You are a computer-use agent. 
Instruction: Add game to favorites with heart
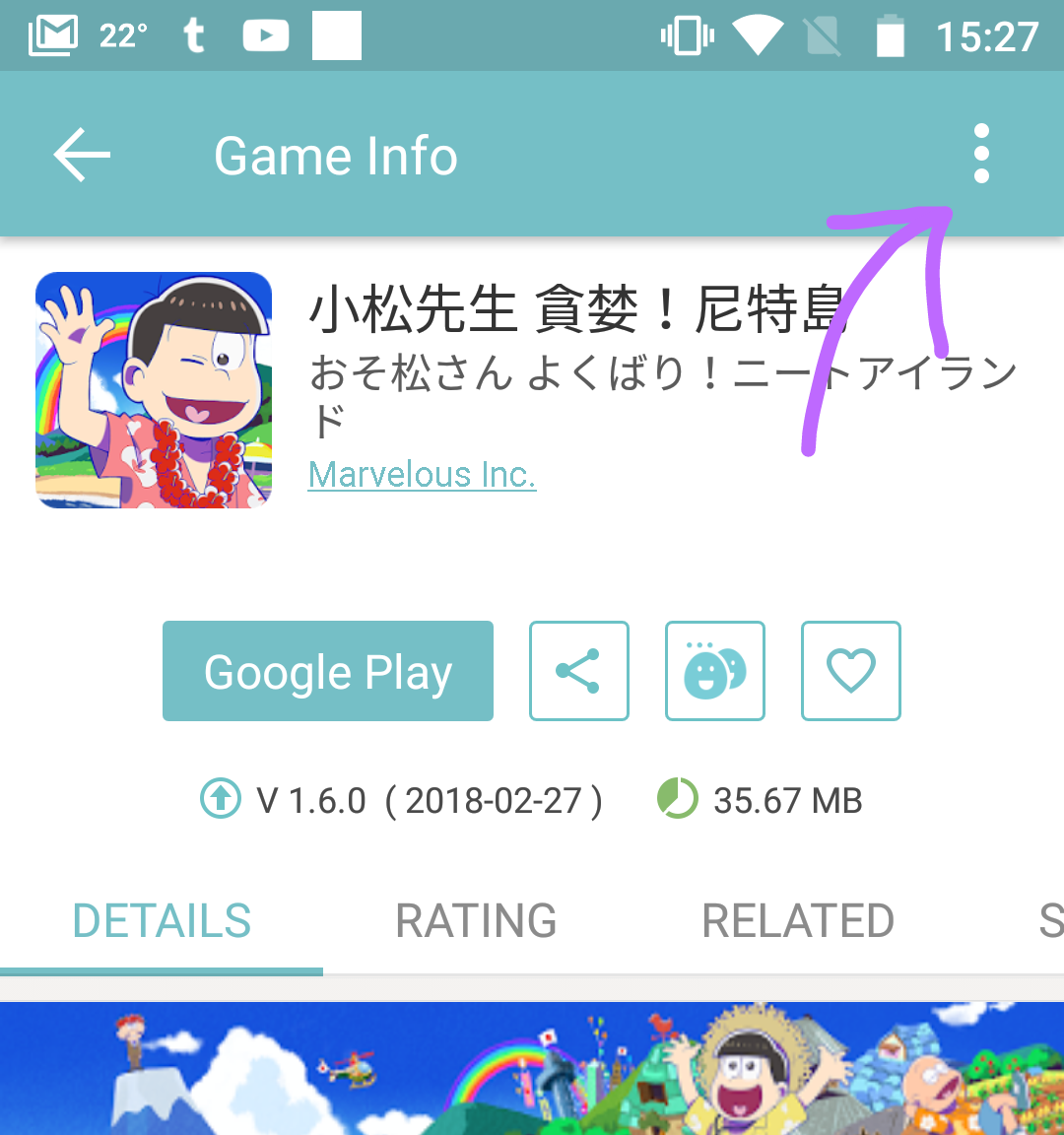click(x=850, y=671)
